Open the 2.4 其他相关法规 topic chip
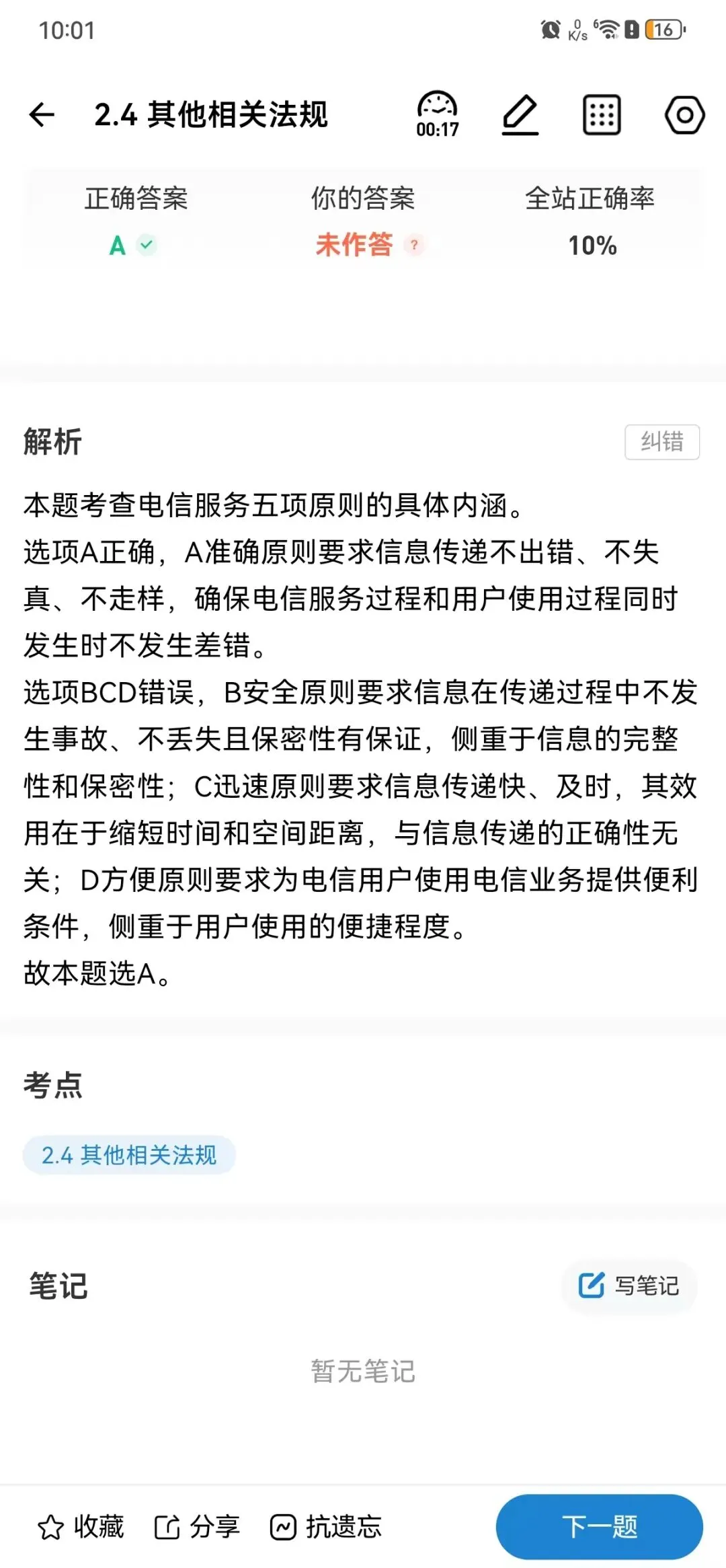 pyautogui.click(x=129, y=1155)
